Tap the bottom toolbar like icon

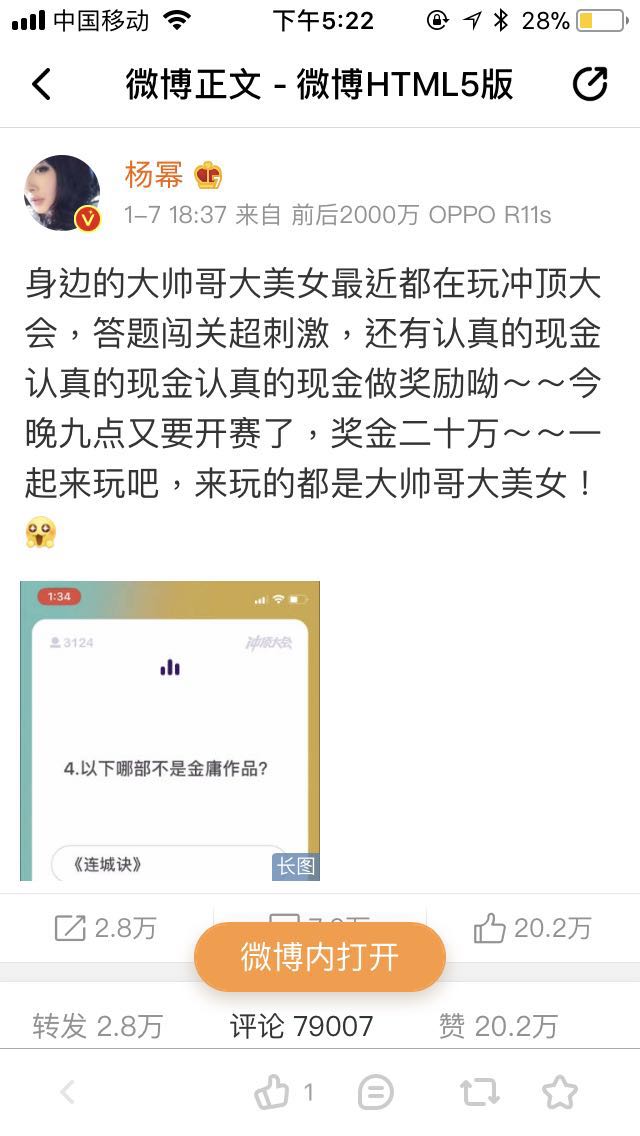272,1092
